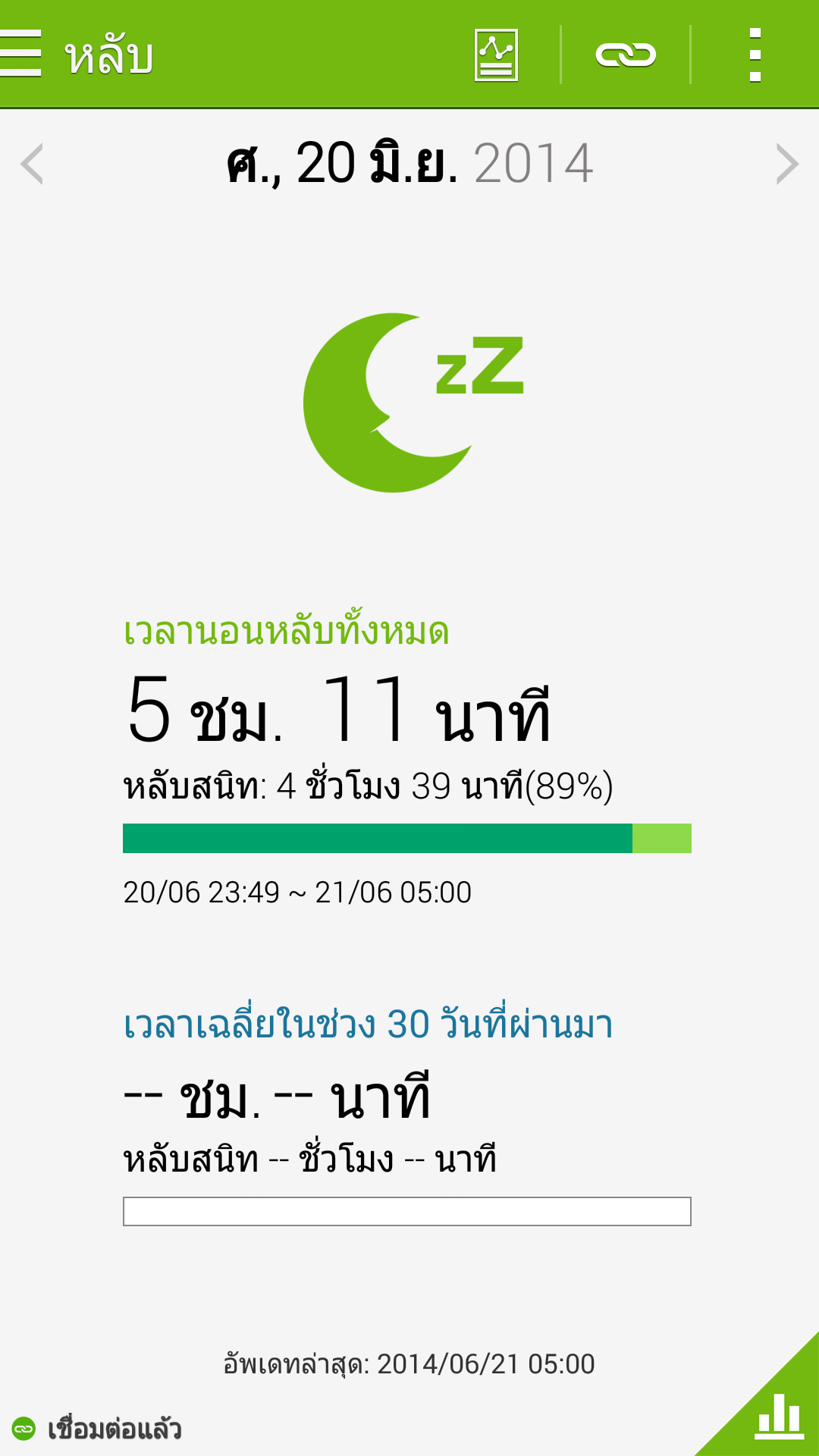Open the sleep log chart icon
Screen dimensions: 819x1456
(x=496, y=55)
